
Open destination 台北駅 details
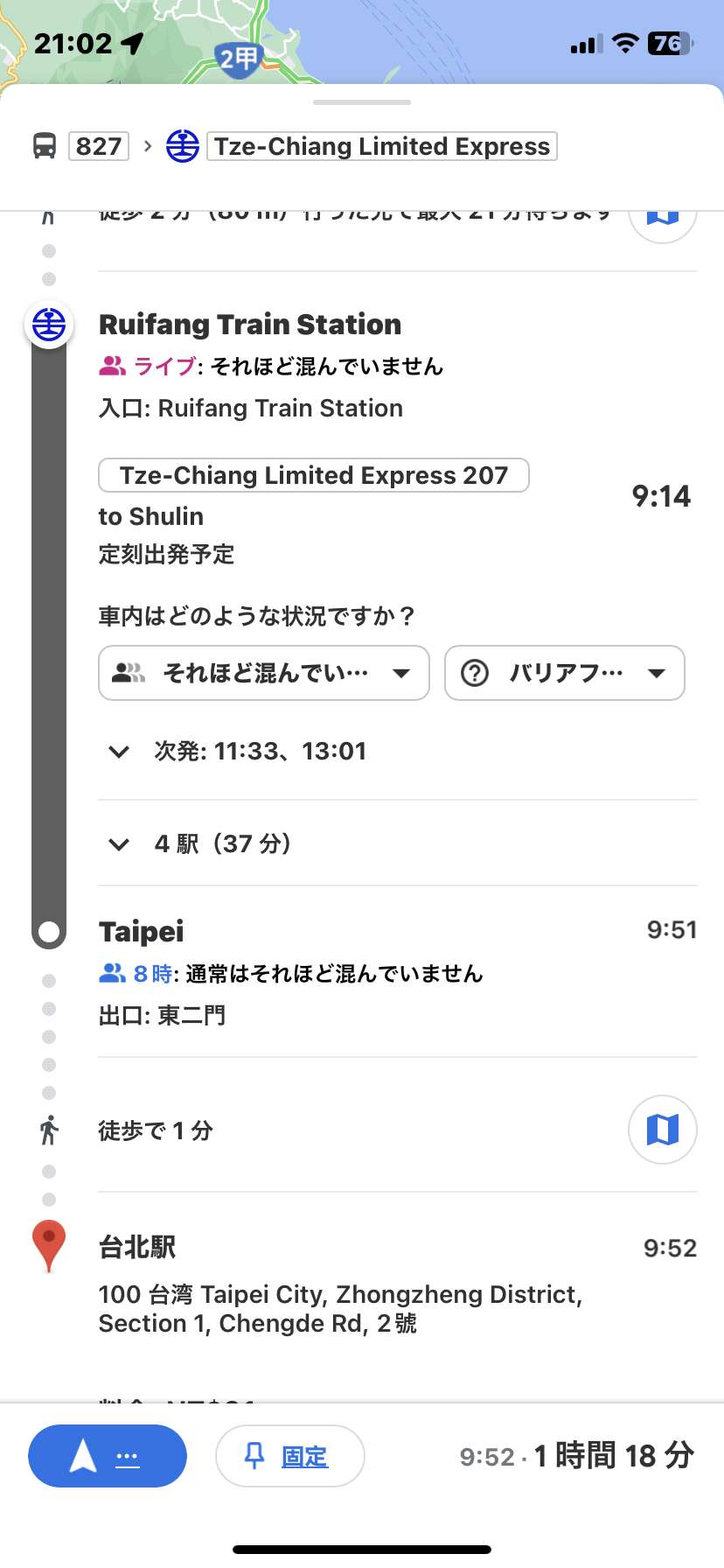[x=137, y=1247]
